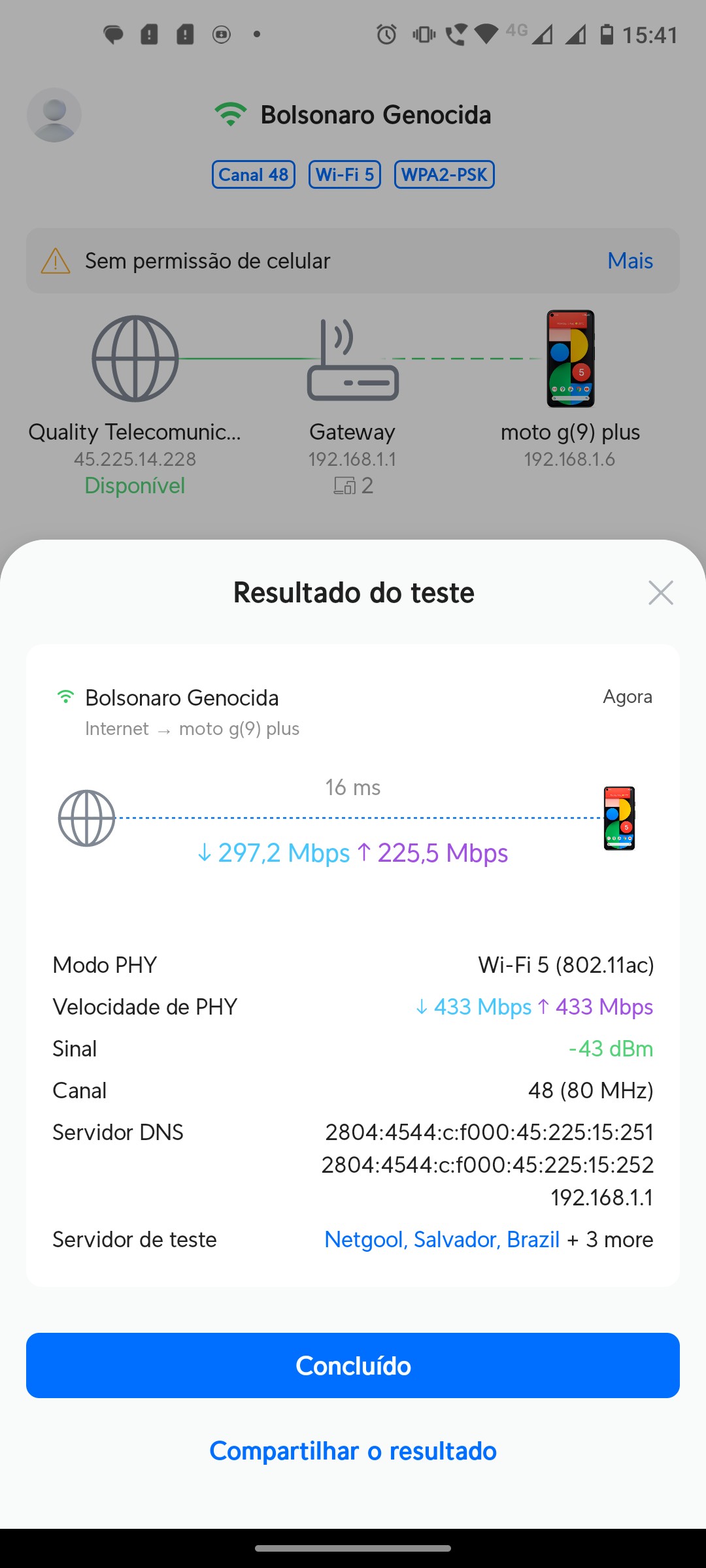
Task: Share the result via Compartilhar o resultado
Action: 353,1451
